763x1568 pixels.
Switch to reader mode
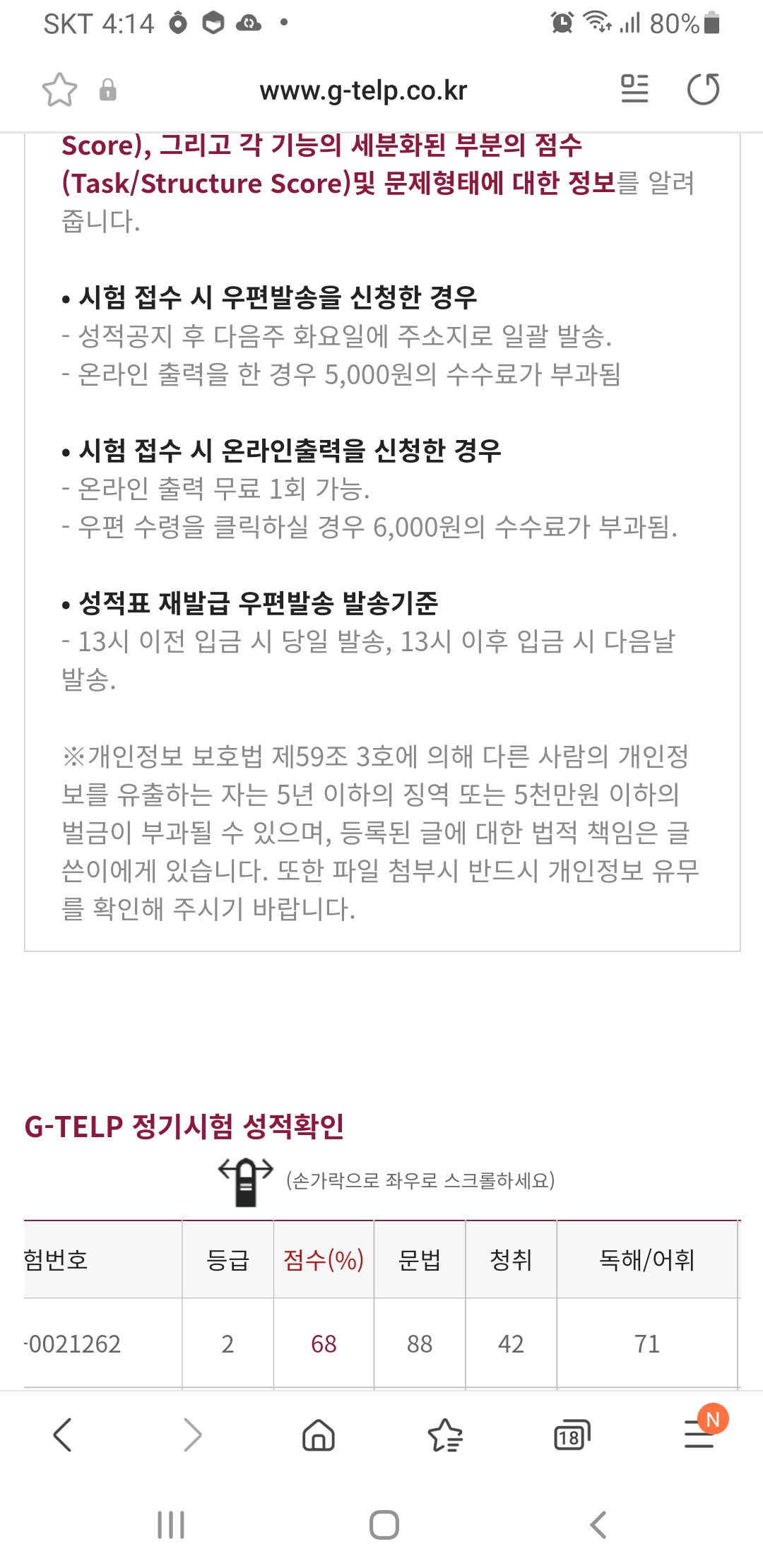[x=634, y=89]
